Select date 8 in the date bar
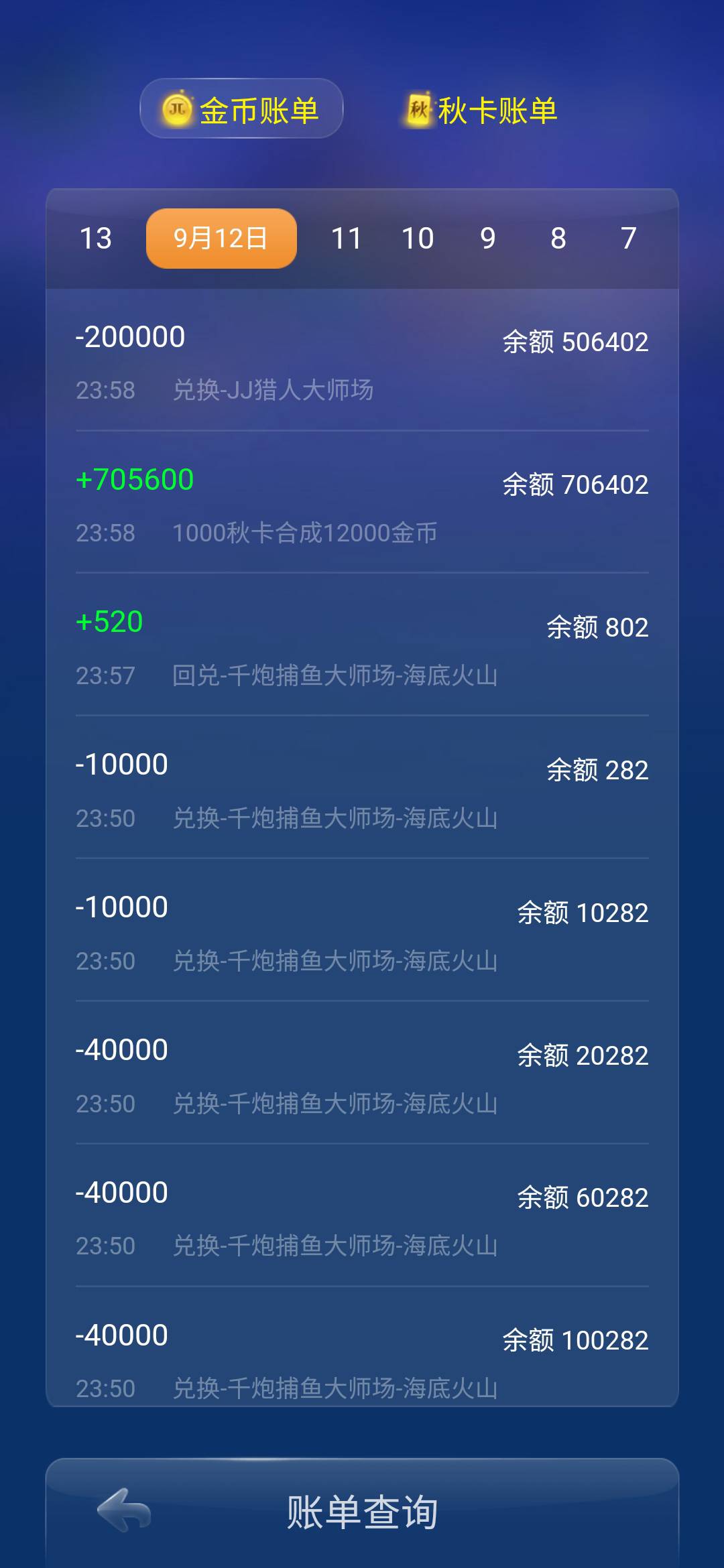The height and width of the screenshot is (1568, 724). coord(558,238)
